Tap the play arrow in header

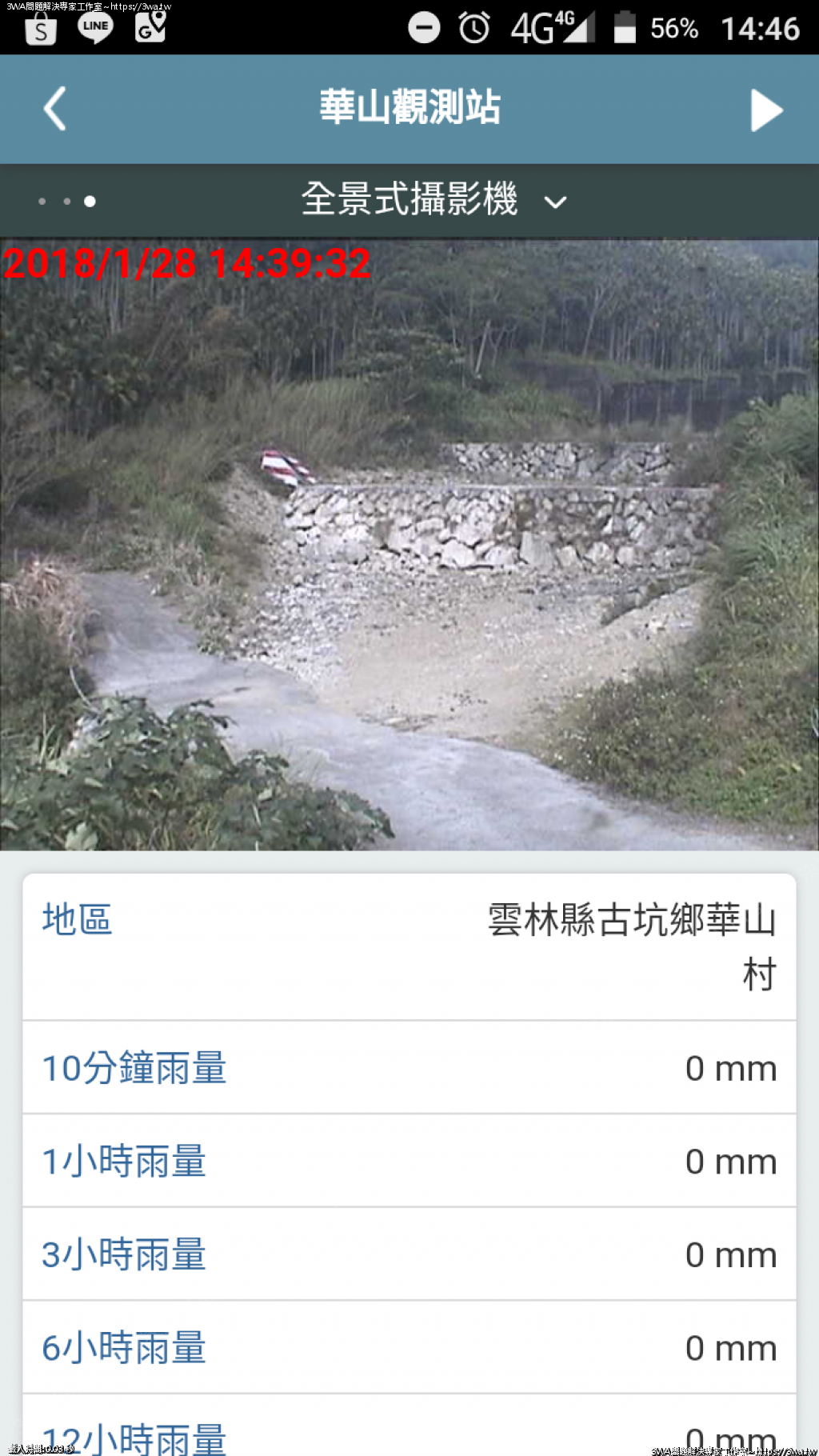point(766,110)
